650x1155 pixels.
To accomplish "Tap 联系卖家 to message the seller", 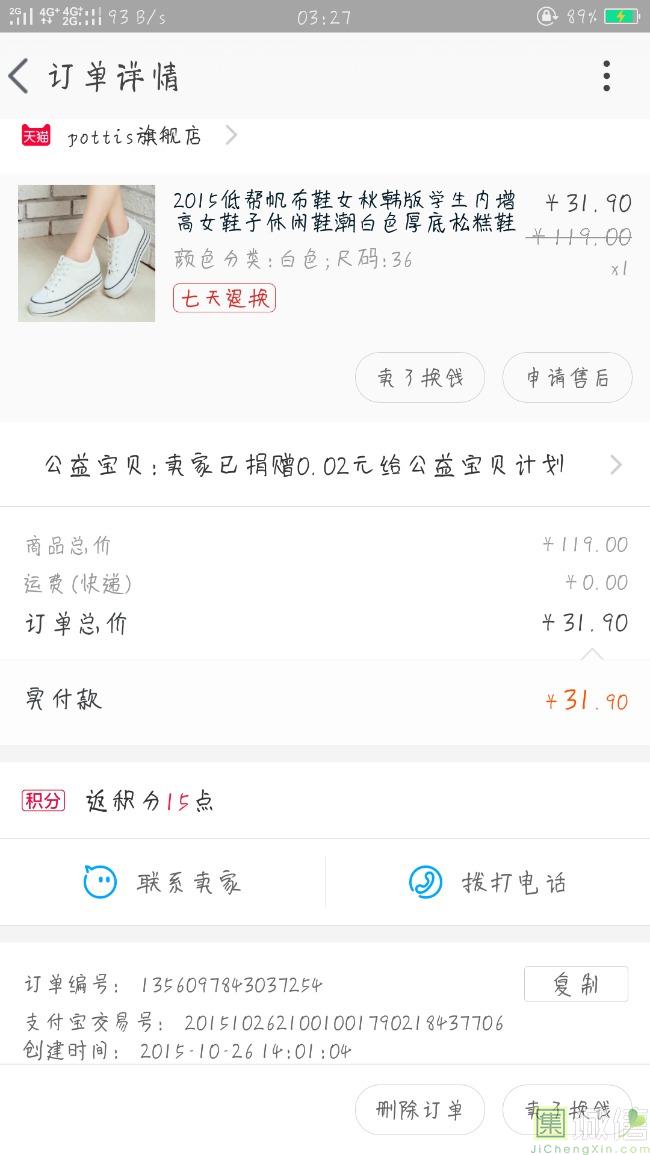I will coord(163,882).
